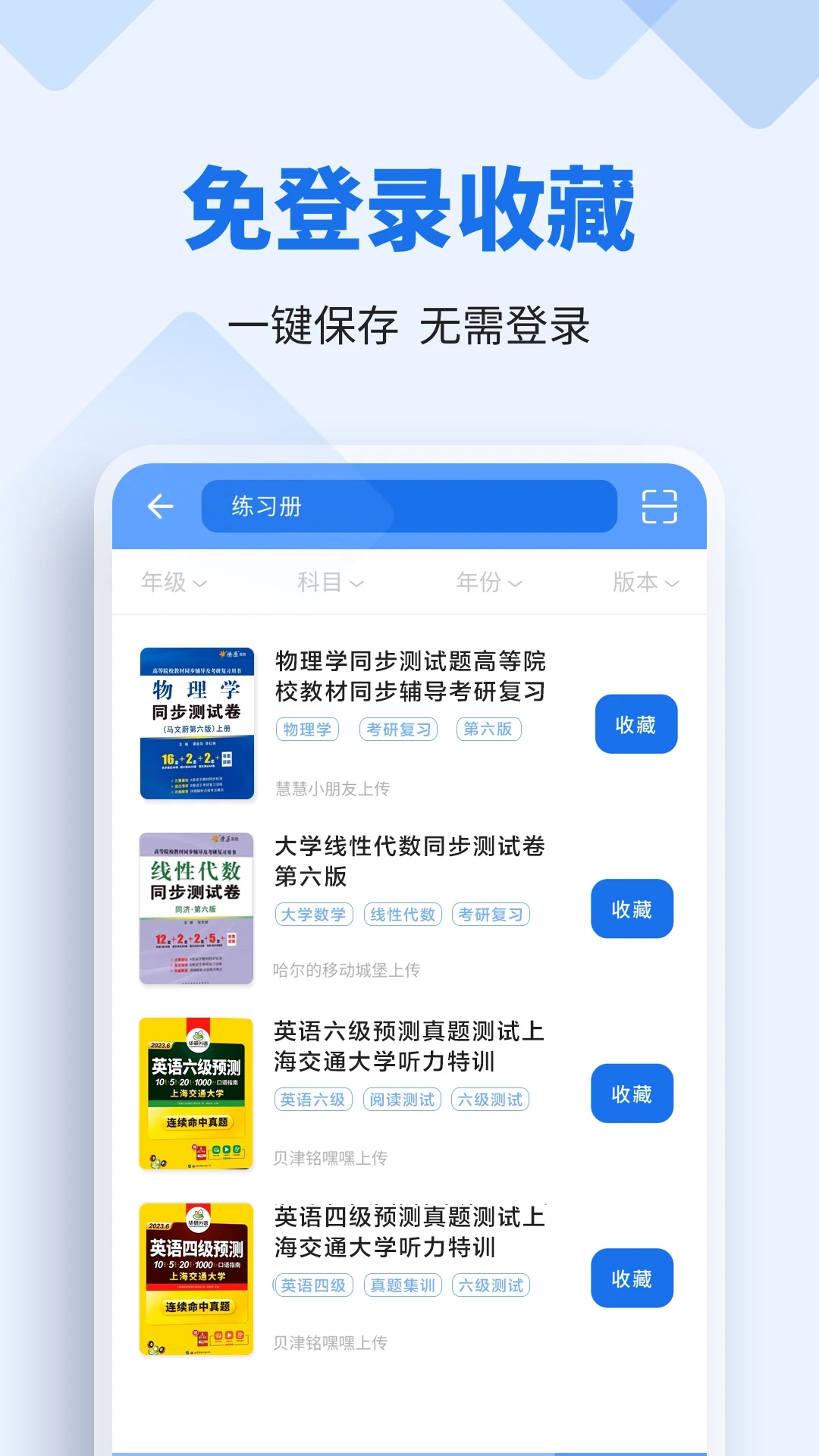Image resolution: width=819 pixels, height=1456 pixels.
Task: Click 收藏 for the 英语四级预测真题 book
Action: (632, 1279)
